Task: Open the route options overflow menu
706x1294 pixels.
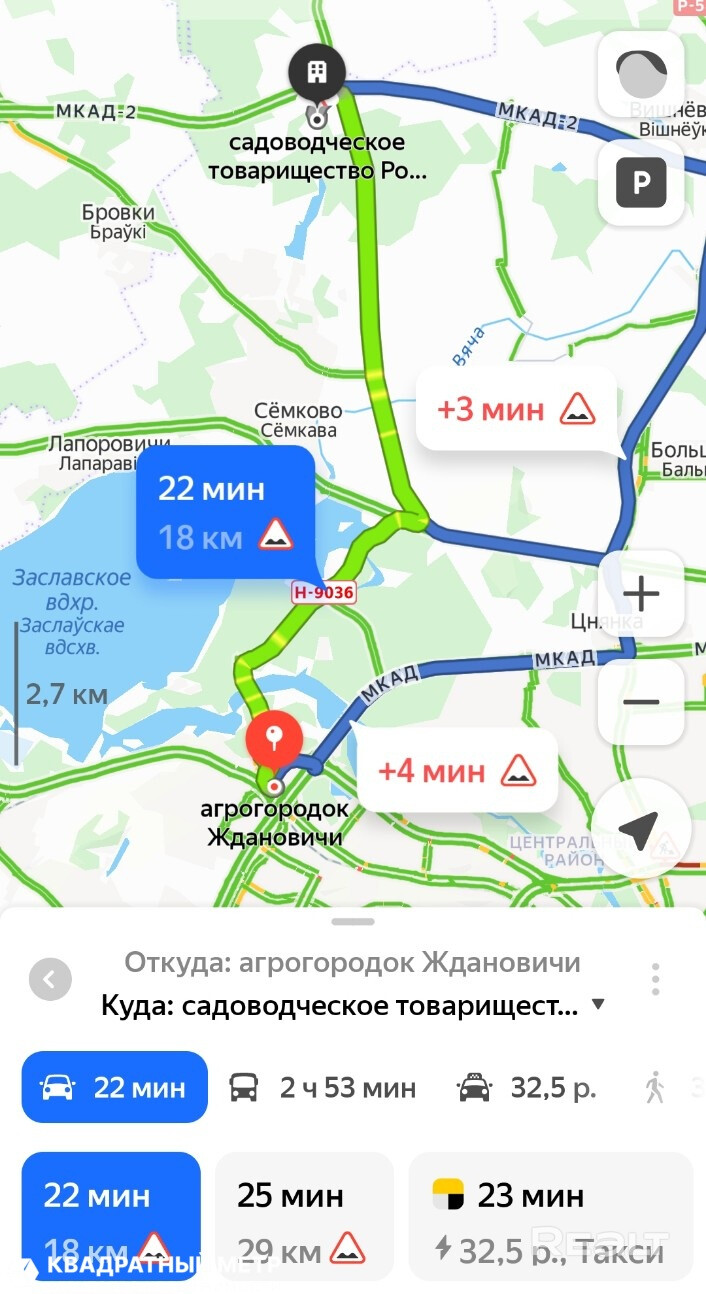Action: [x=655, y=979]
